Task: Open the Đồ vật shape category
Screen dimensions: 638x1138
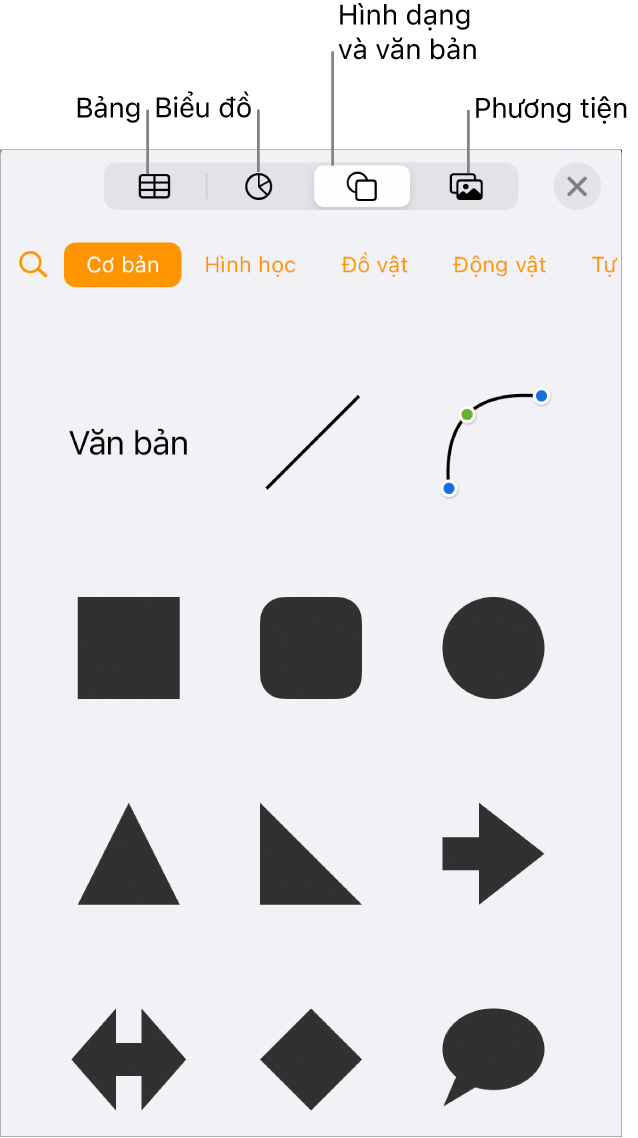Action: pyautogui.click(x=375, y=265)
